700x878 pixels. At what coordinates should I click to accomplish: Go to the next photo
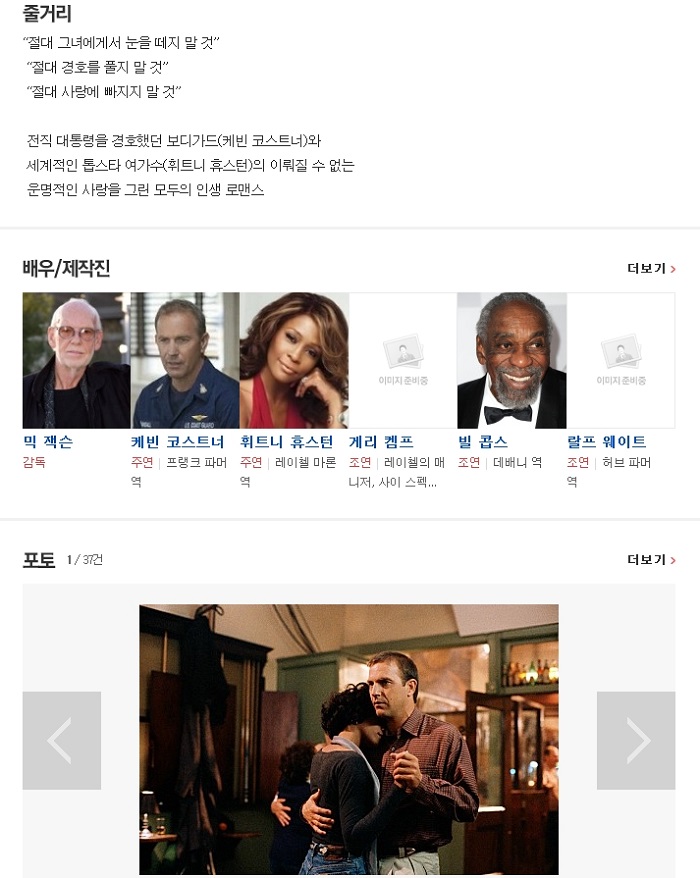pyautogui.click(x=636, y=741)
